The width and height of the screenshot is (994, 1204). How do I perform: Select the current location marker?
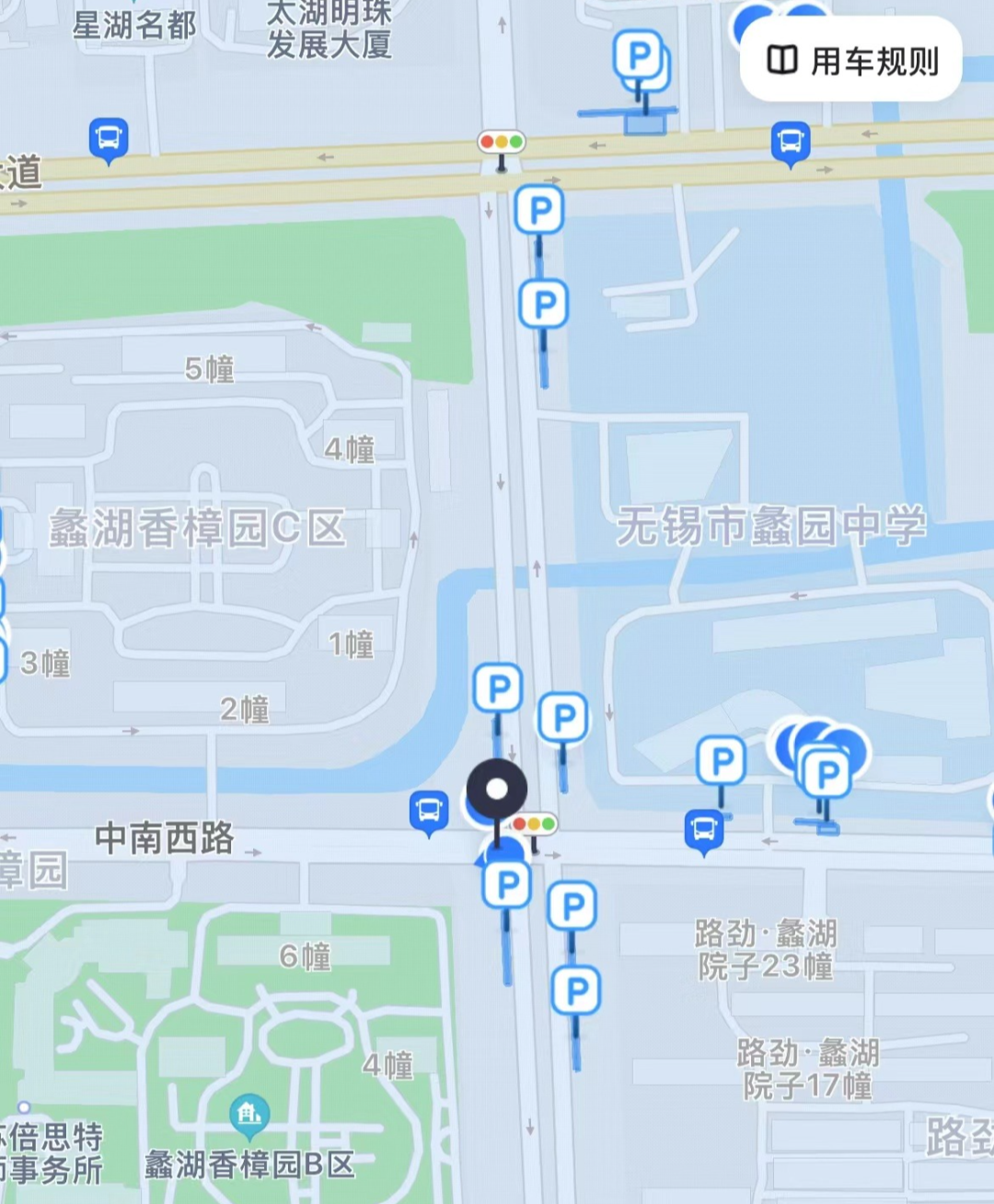(498, 787)
